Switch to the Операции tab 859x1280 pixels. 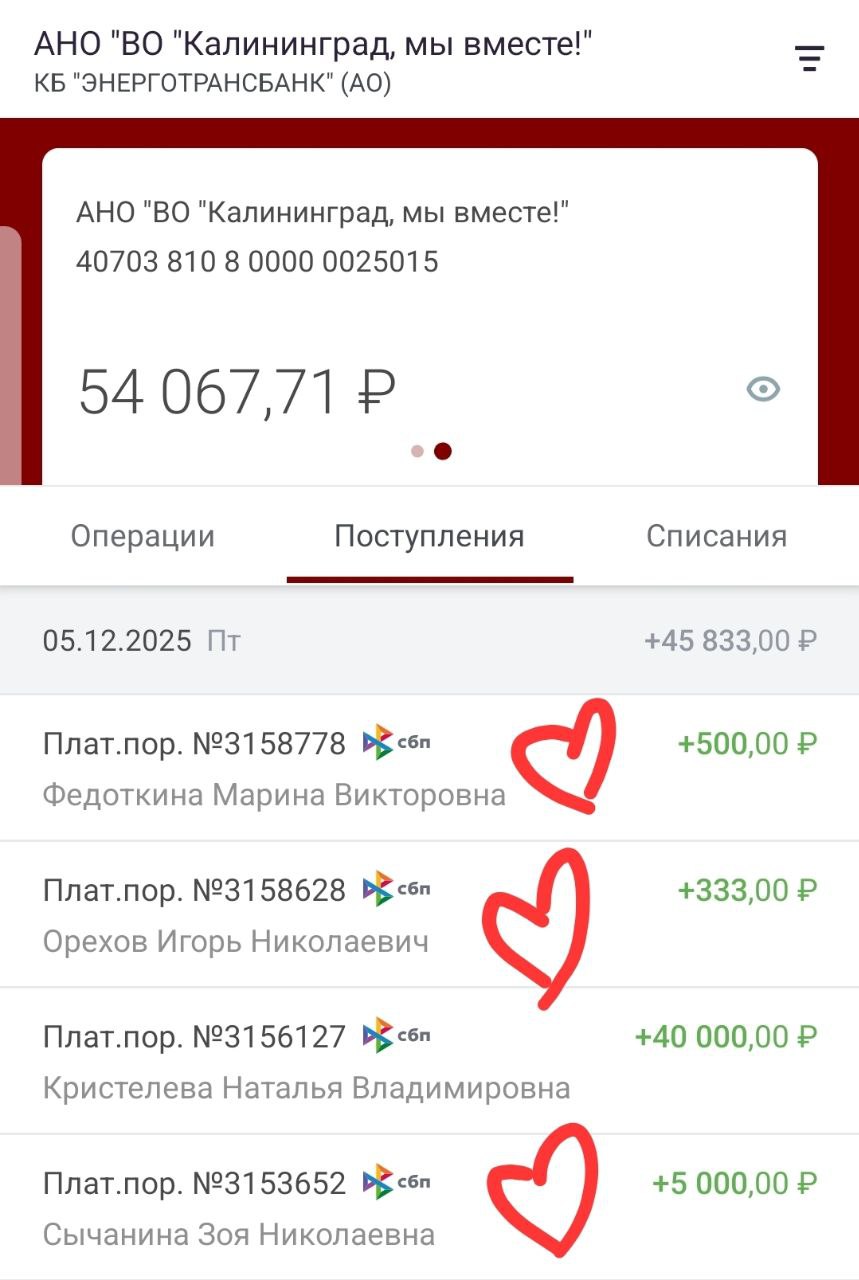(x=142, y=536)
